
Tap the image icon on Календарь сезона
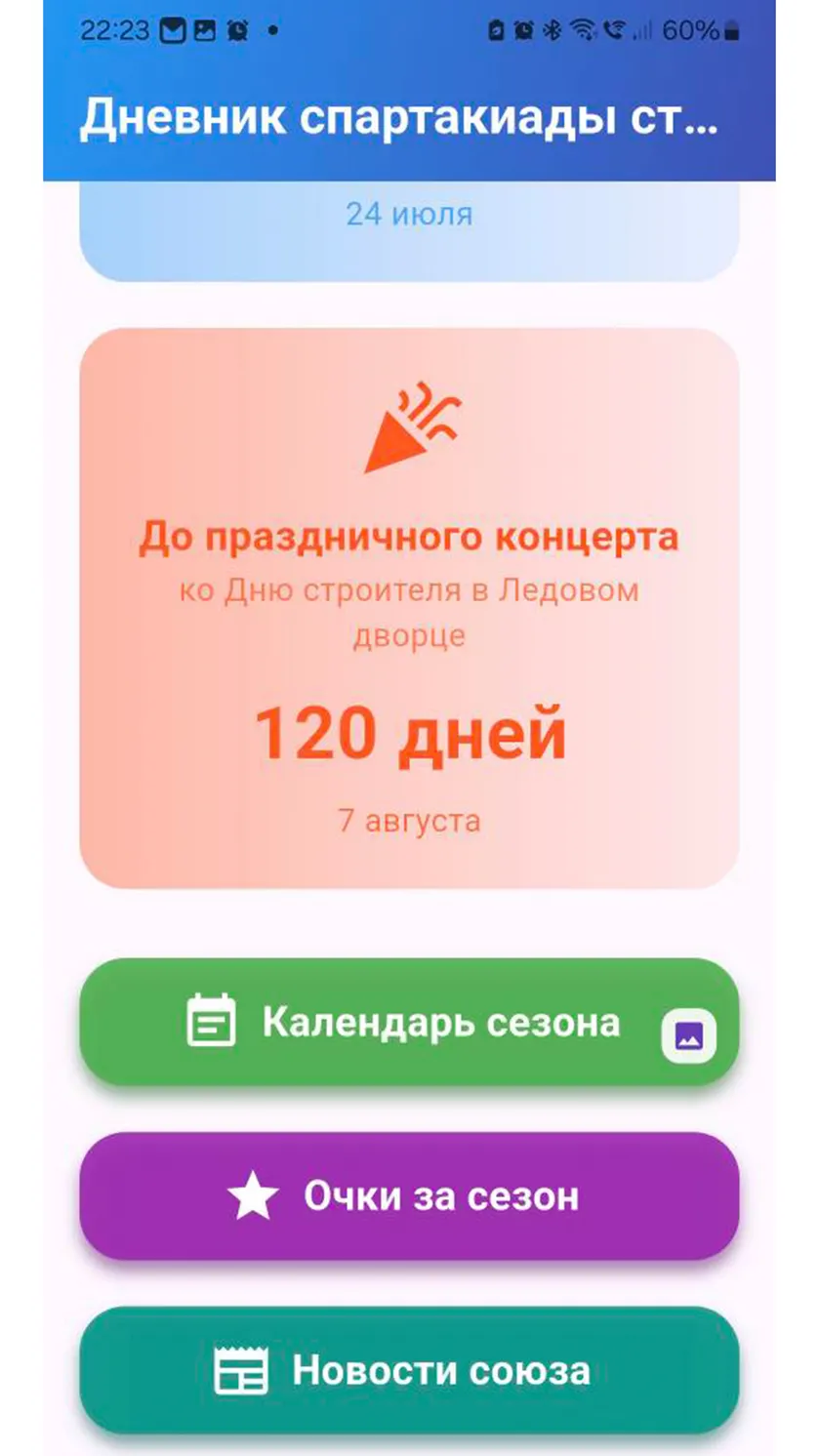(x=689, y=1034)
